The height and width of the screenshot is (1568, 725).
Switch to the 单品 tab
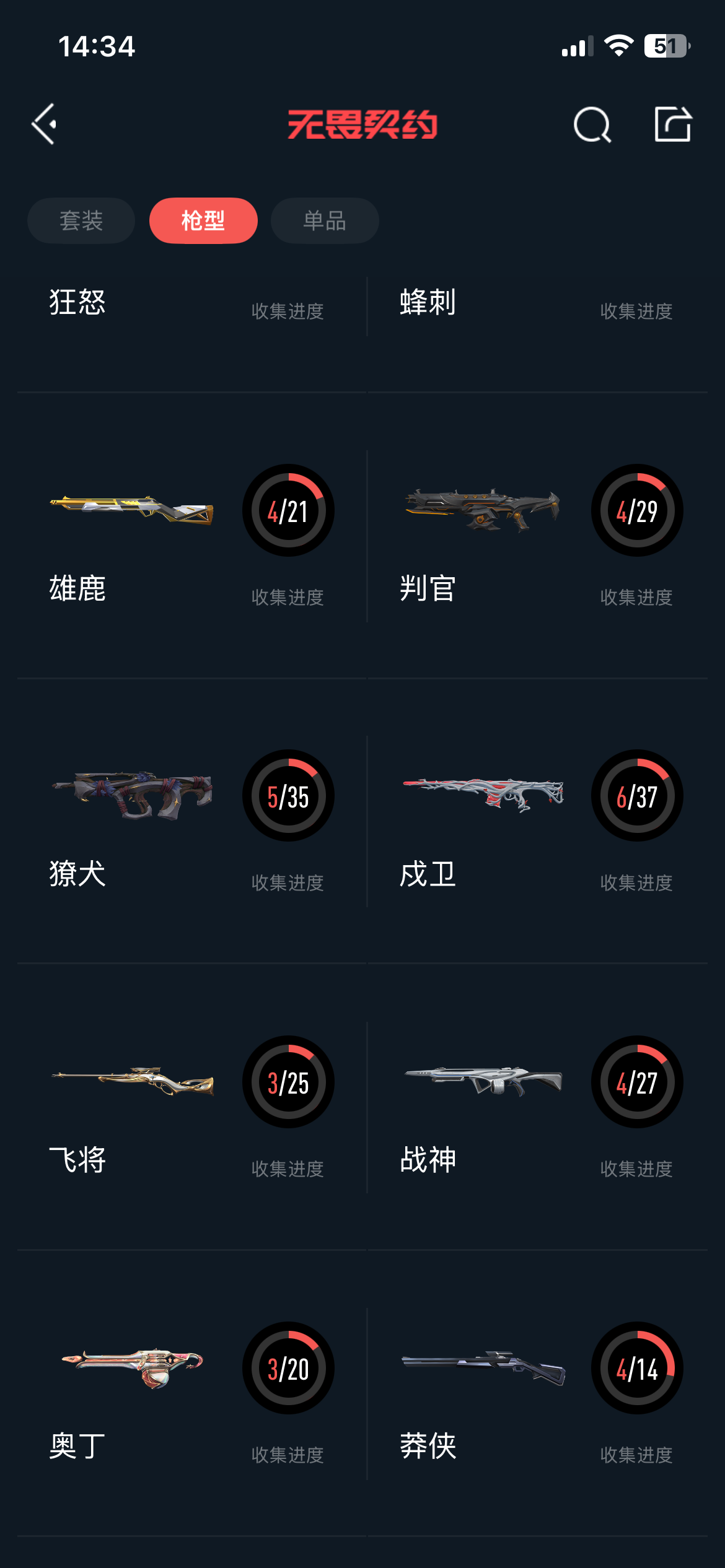325,220
